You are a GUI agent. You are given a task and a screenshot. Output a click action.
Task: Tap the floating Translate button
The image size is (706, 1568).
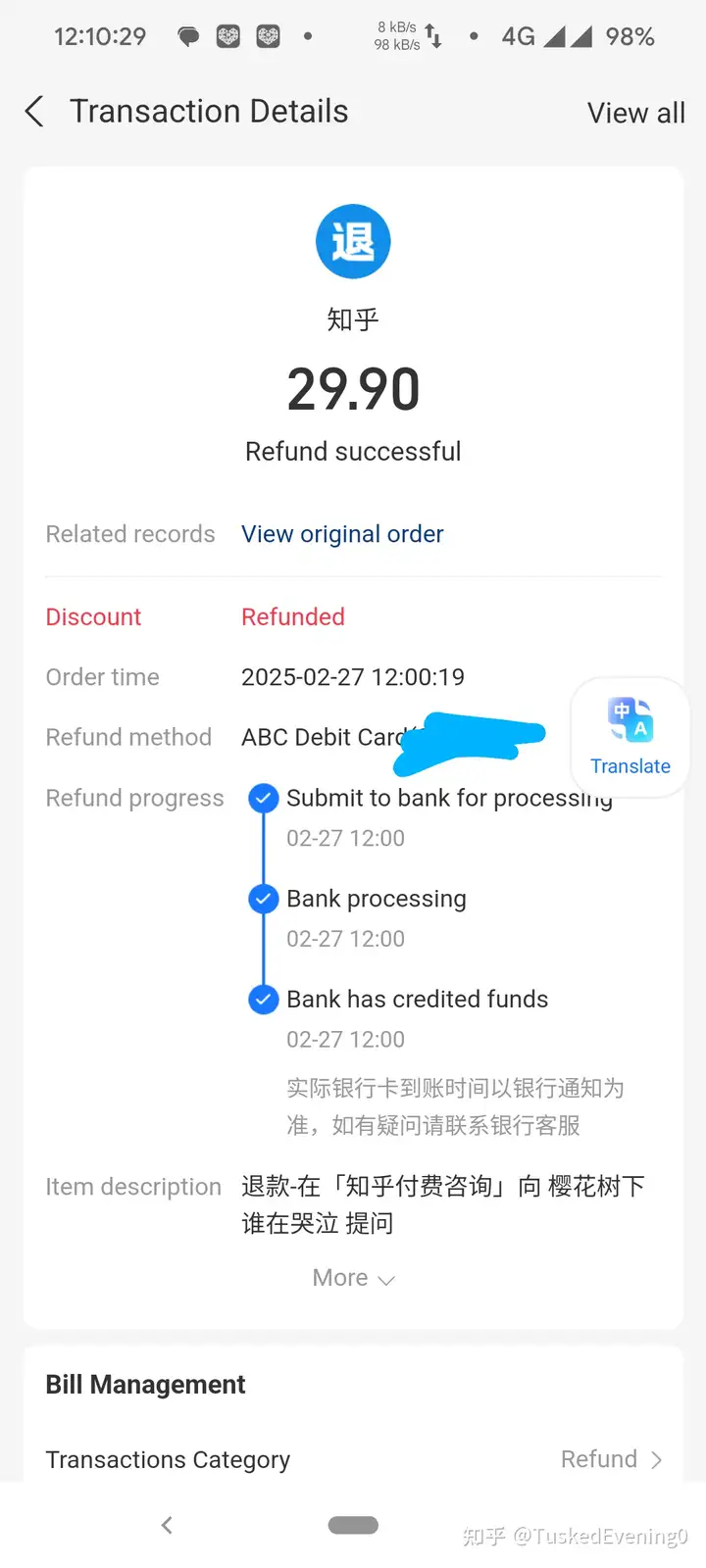pyautogui.click(x=630, y=737)
